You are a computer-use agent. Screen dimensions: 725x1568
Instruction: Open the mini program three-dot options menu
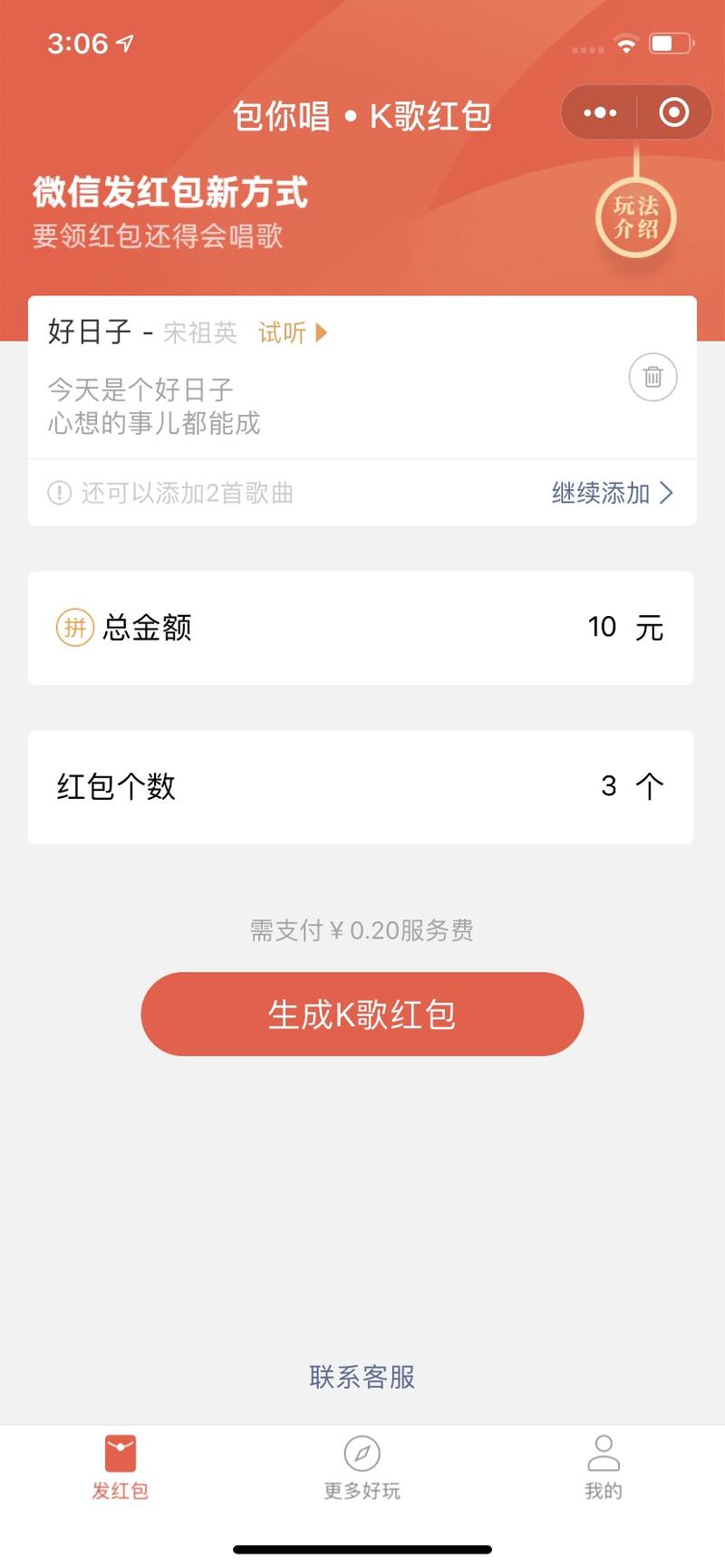pos(599,111)
